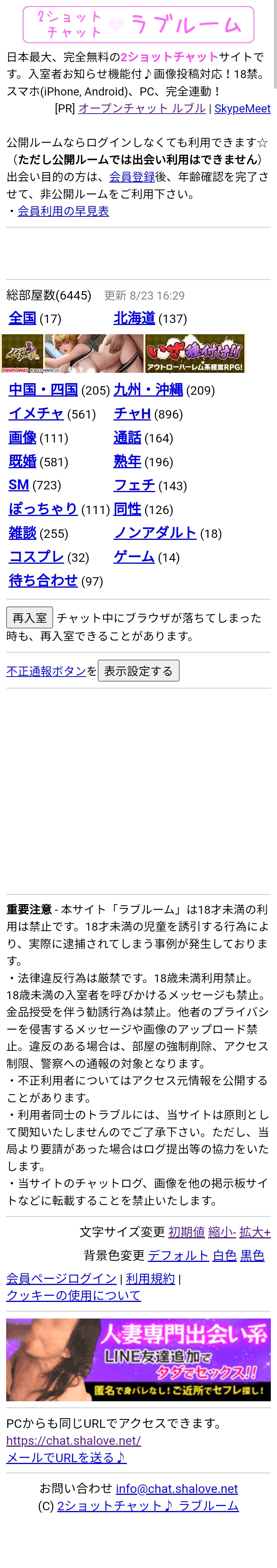
Task: Open 会員利用の早見表 link
Action: (x=63, y=211)
